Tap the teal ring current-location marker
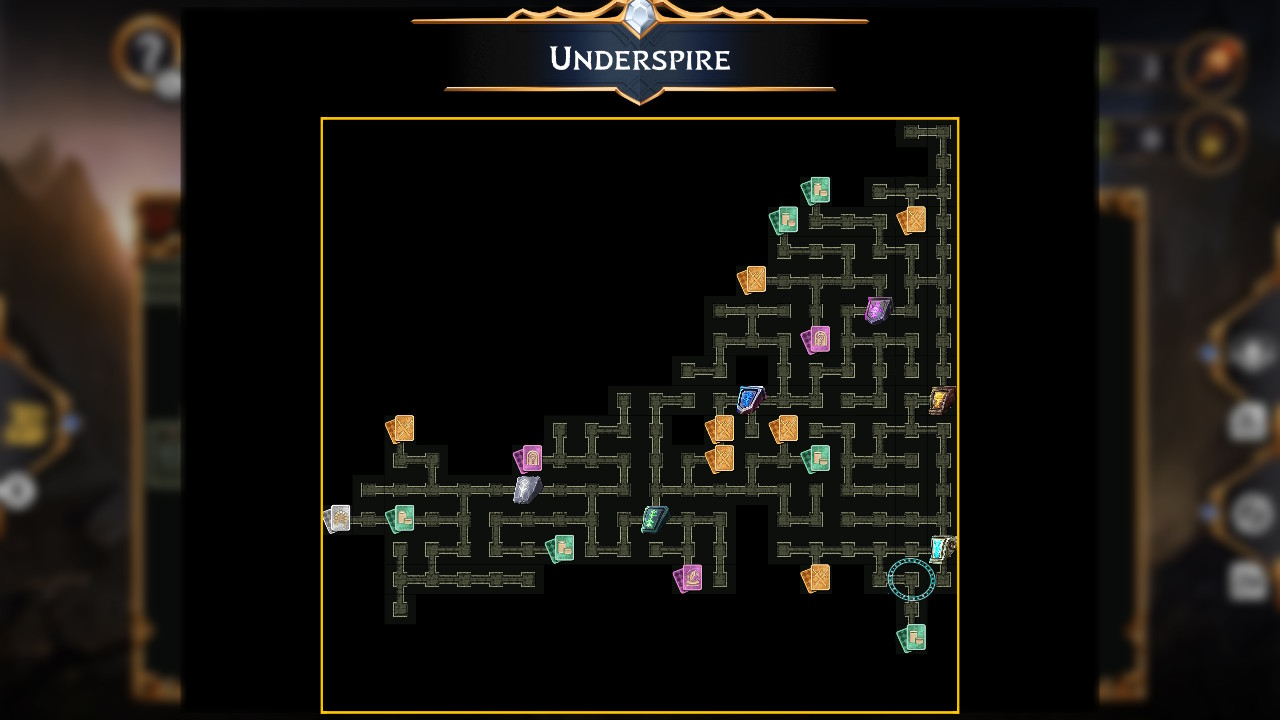 pyautogui.click(x=911, y=579)
